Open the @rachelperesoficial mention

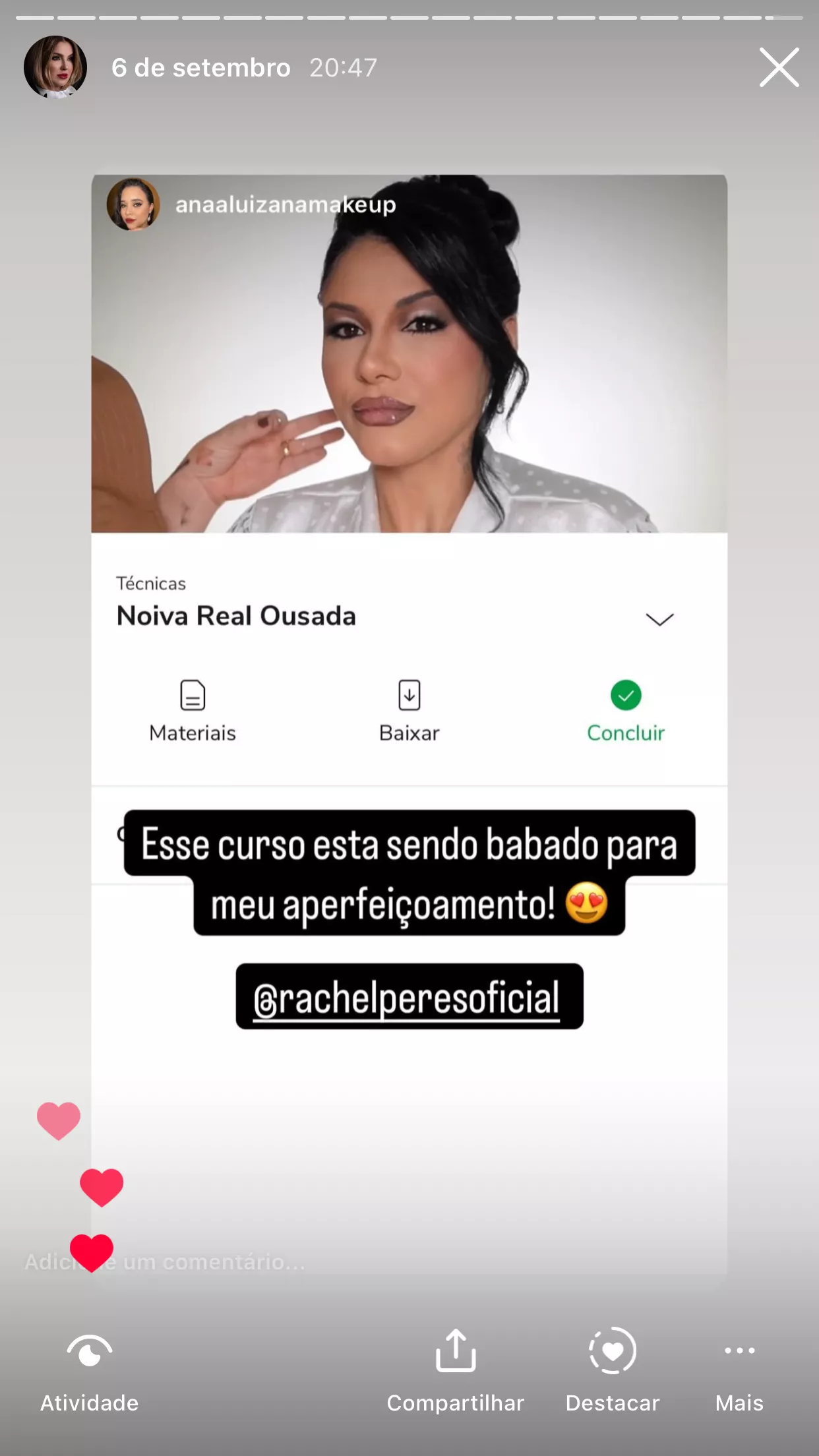[x=409, y=996]
